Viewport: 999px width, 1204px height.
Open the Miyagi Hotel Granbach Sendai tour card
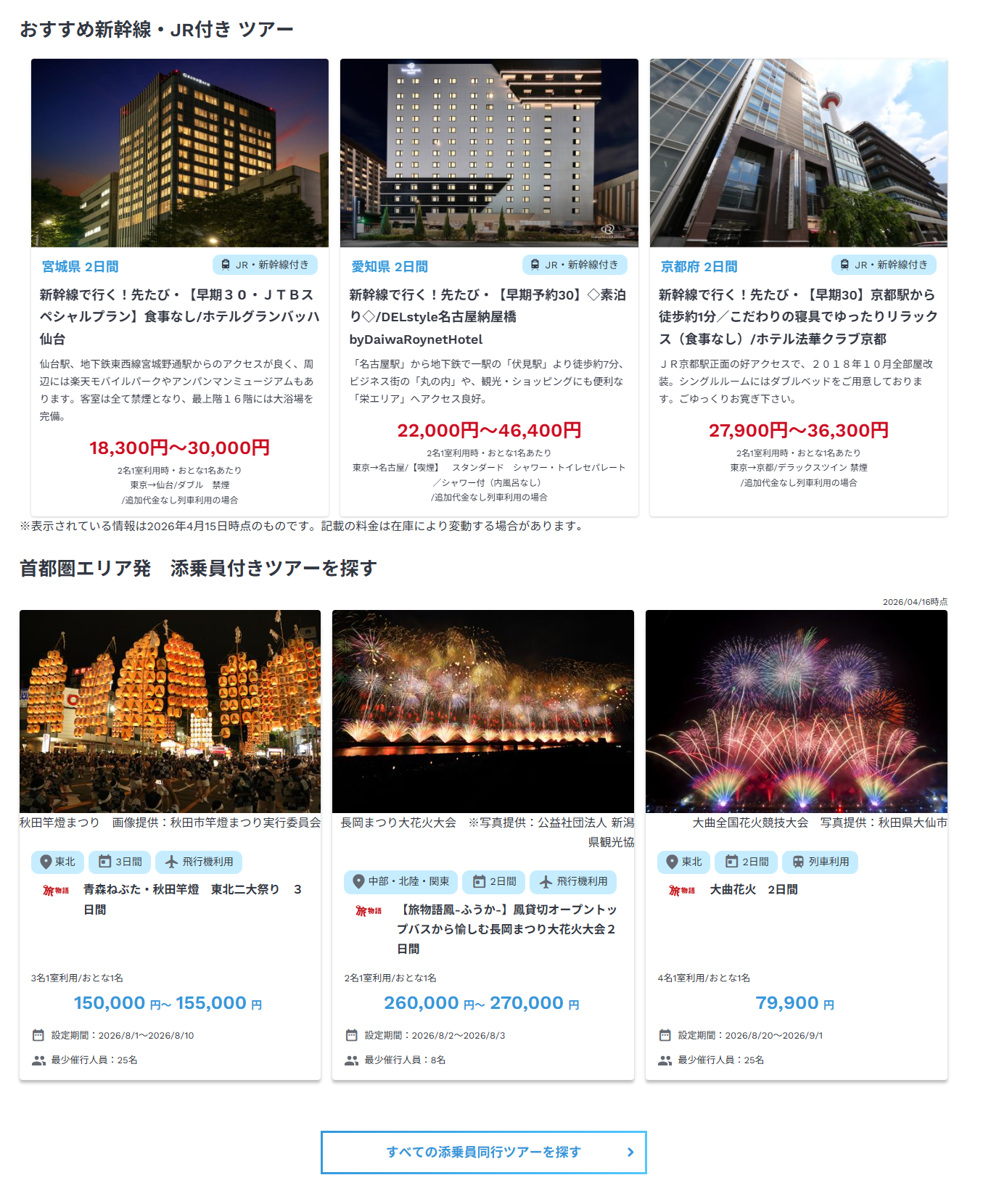tap(179, 316)
